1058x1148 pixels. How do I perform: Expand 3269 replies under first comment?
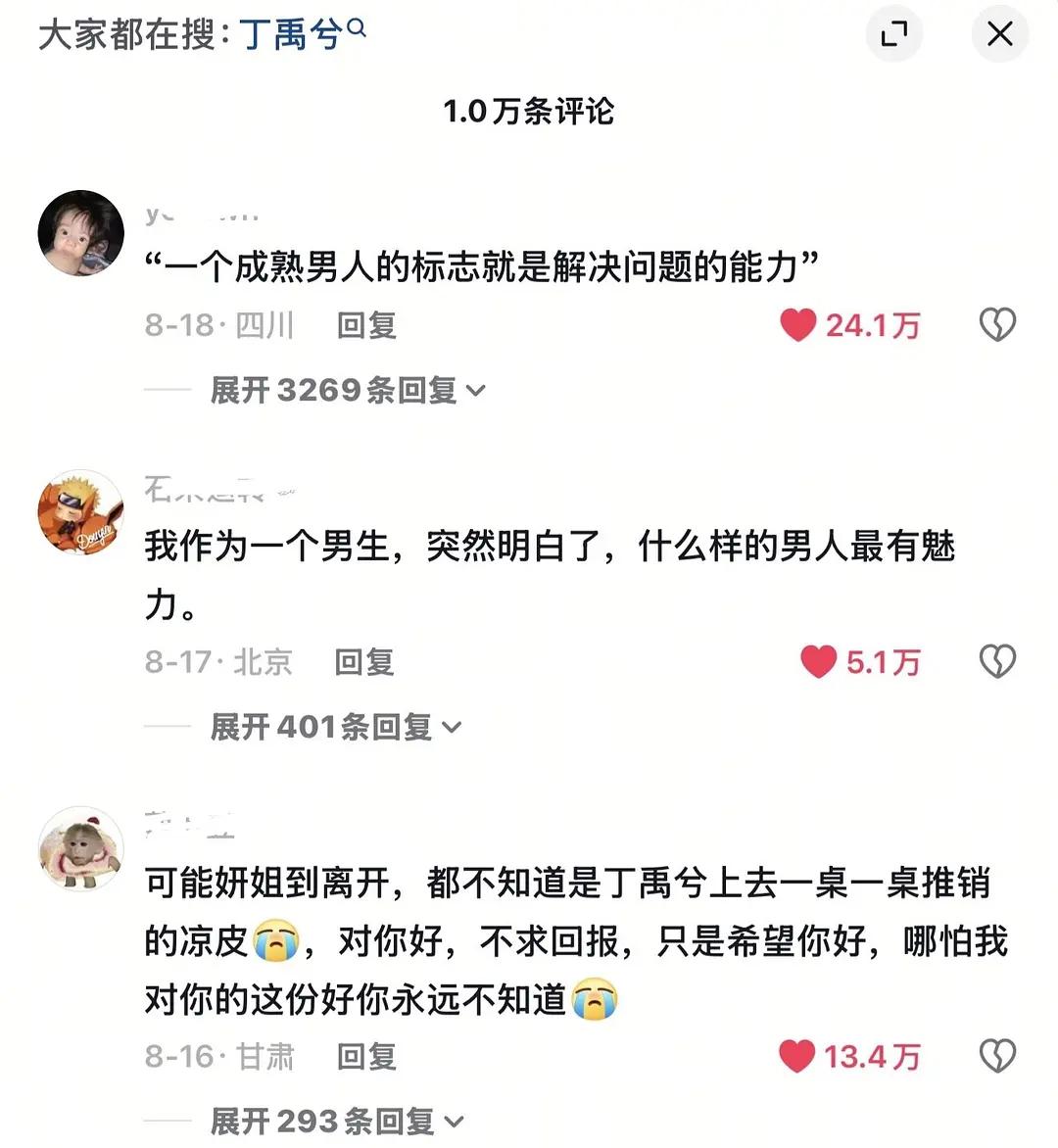coord(348,390)
